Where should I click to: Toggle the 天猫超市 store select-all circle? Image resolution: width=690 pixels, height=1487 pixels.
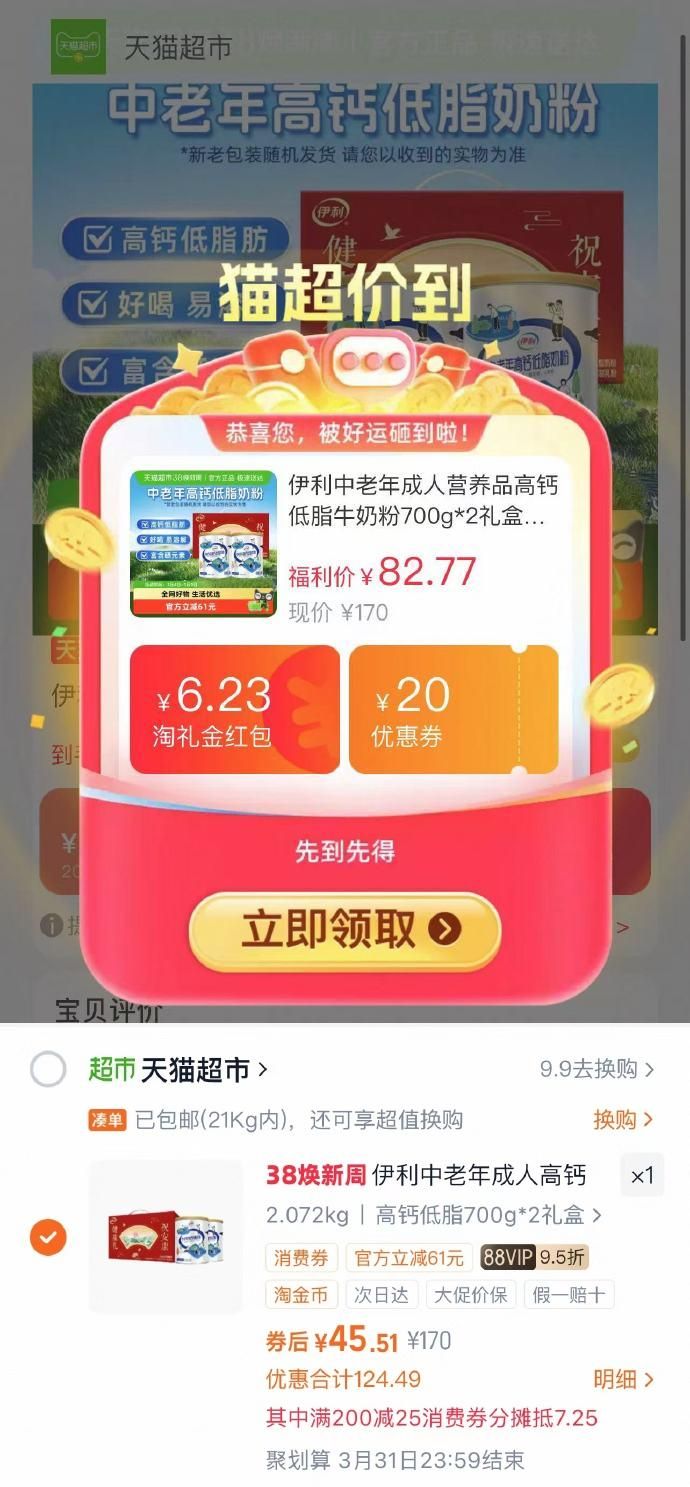[x=48, y=1069]
